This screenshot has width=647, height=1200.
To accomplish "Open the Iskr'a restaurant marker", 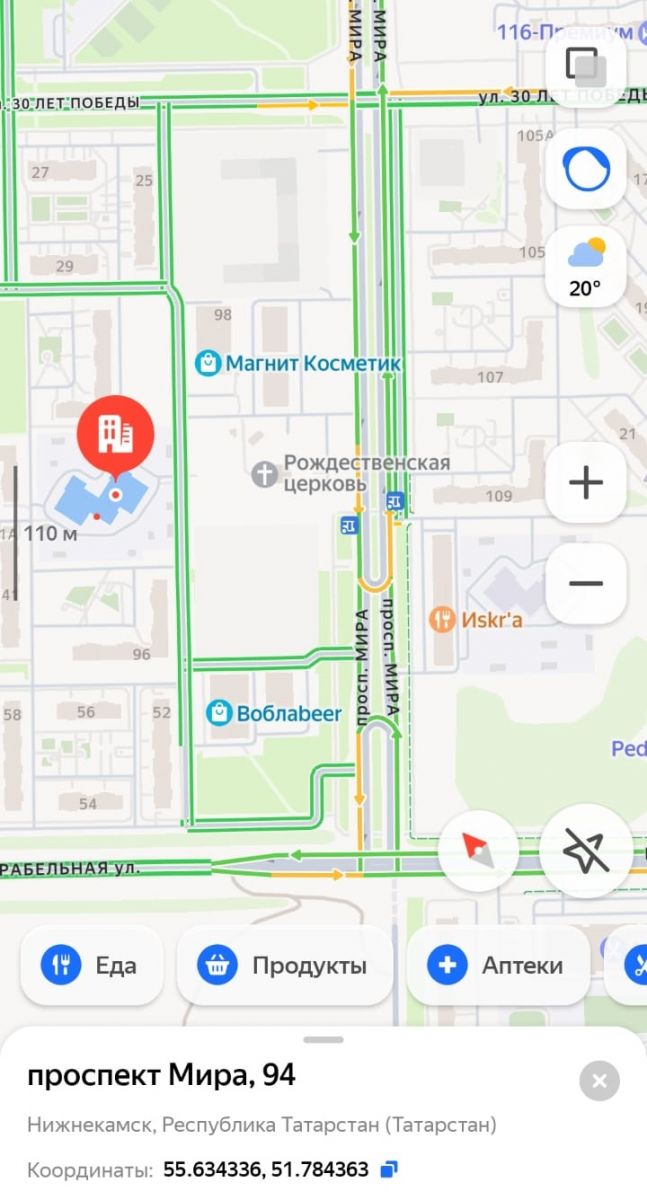I will click(x=441, y=620).
